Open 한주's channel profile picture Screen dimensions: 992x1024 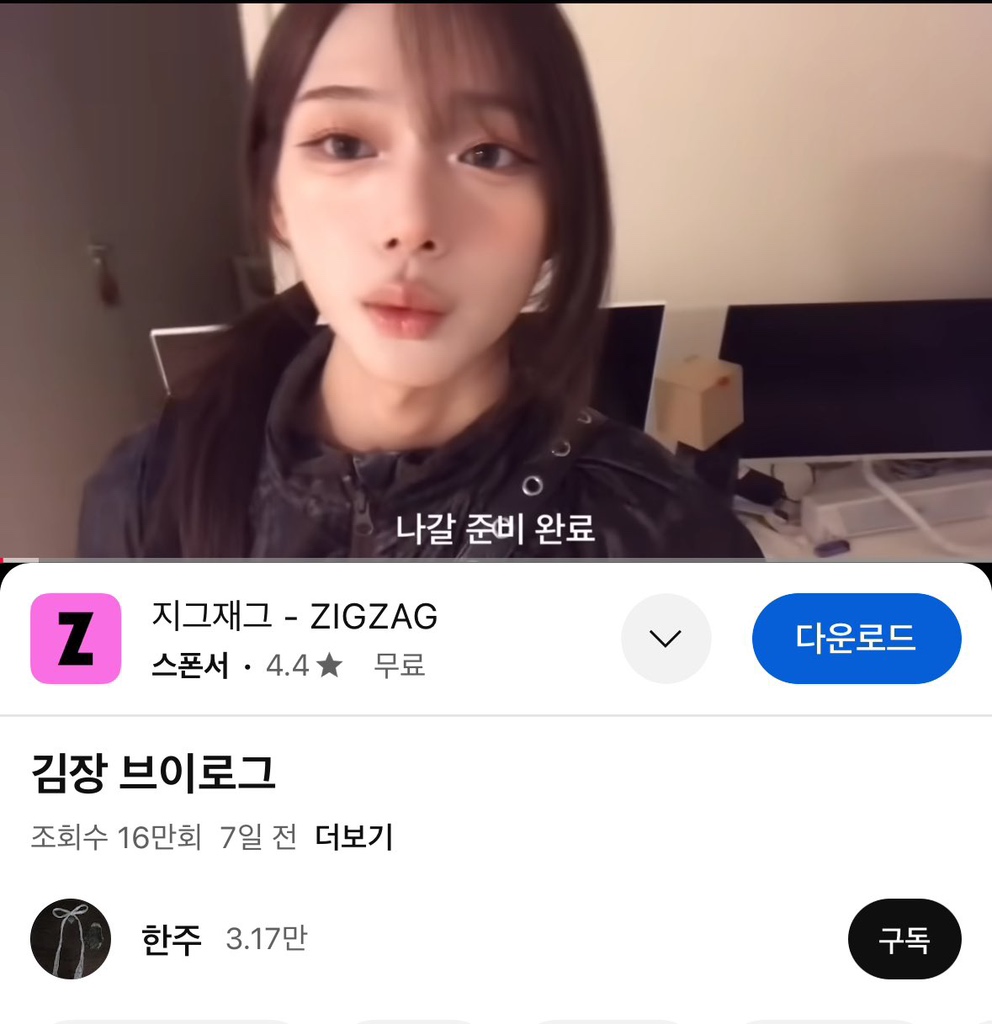pos(70,938)
